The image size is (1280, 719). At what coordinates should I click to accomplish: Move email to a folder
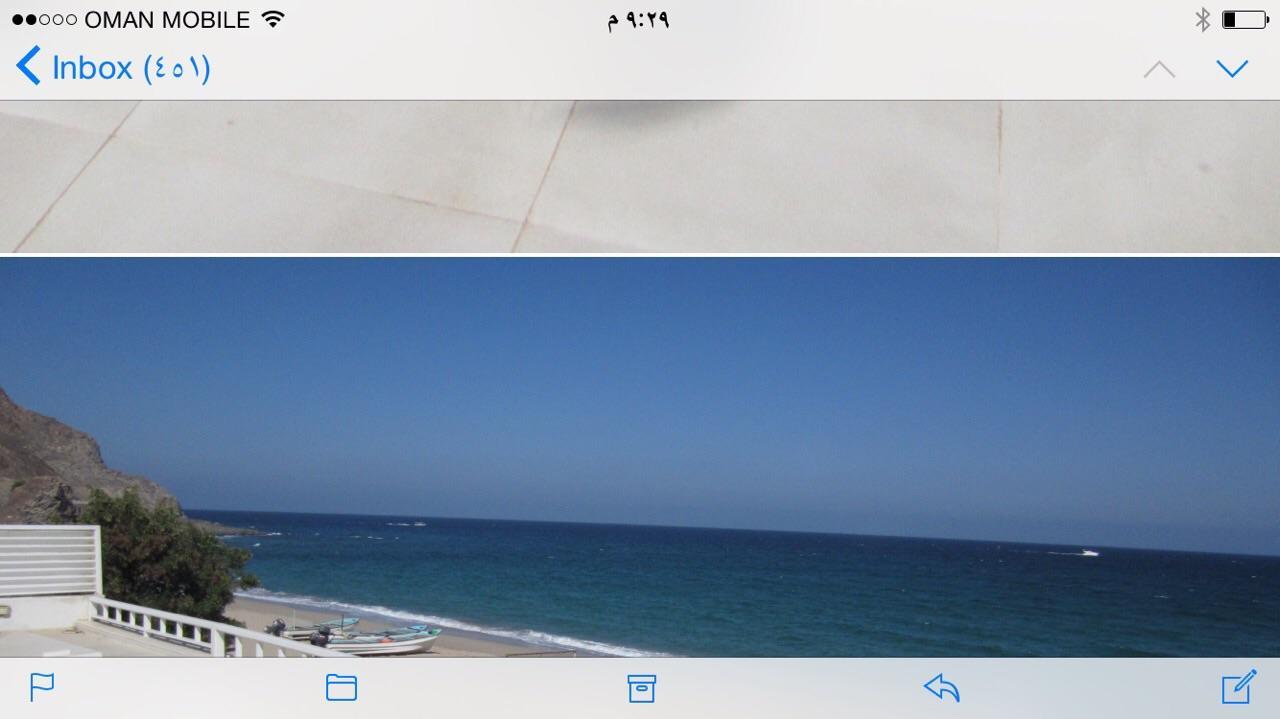[341, 687]
